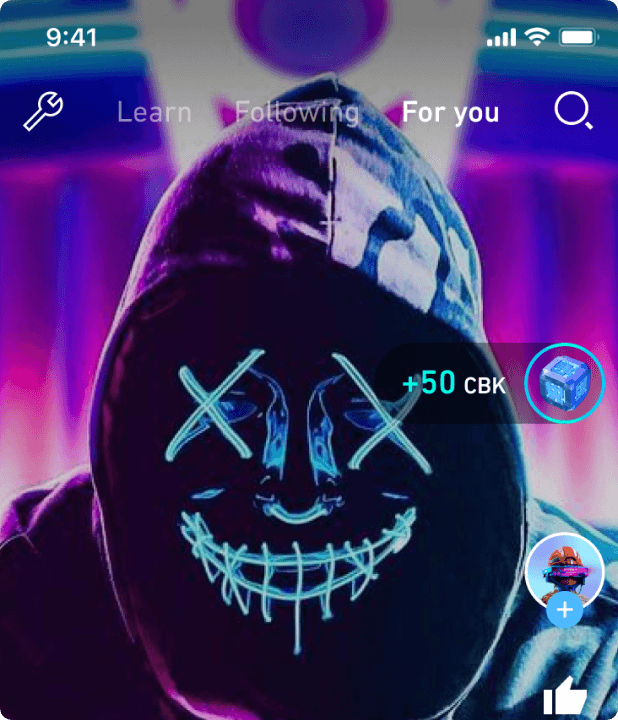Switch to the Following tab
The width and height of the screenshot is (618, 720).
click(296, 112)
